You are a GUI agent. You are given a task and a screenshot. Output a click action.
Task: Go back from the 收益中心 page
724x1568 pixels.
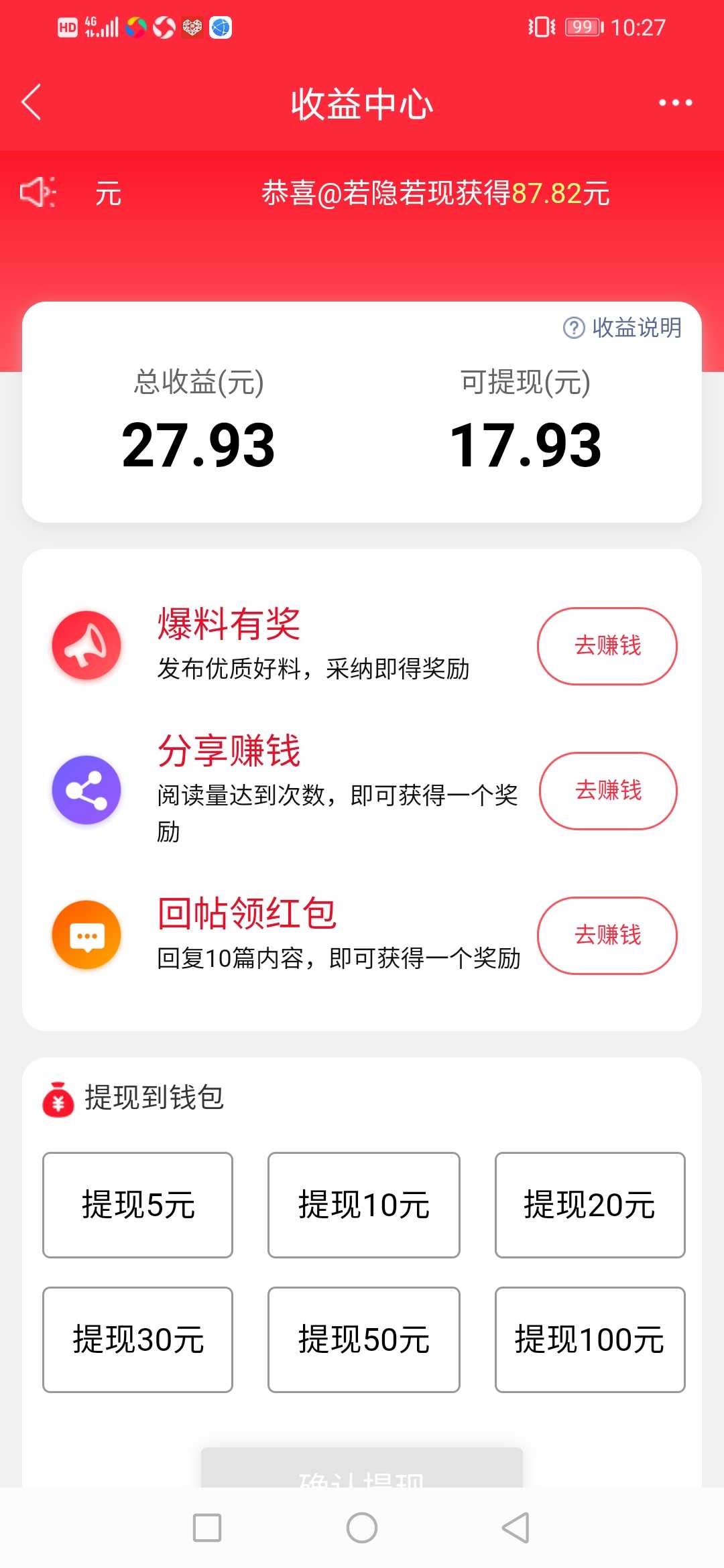pos(32,103)
